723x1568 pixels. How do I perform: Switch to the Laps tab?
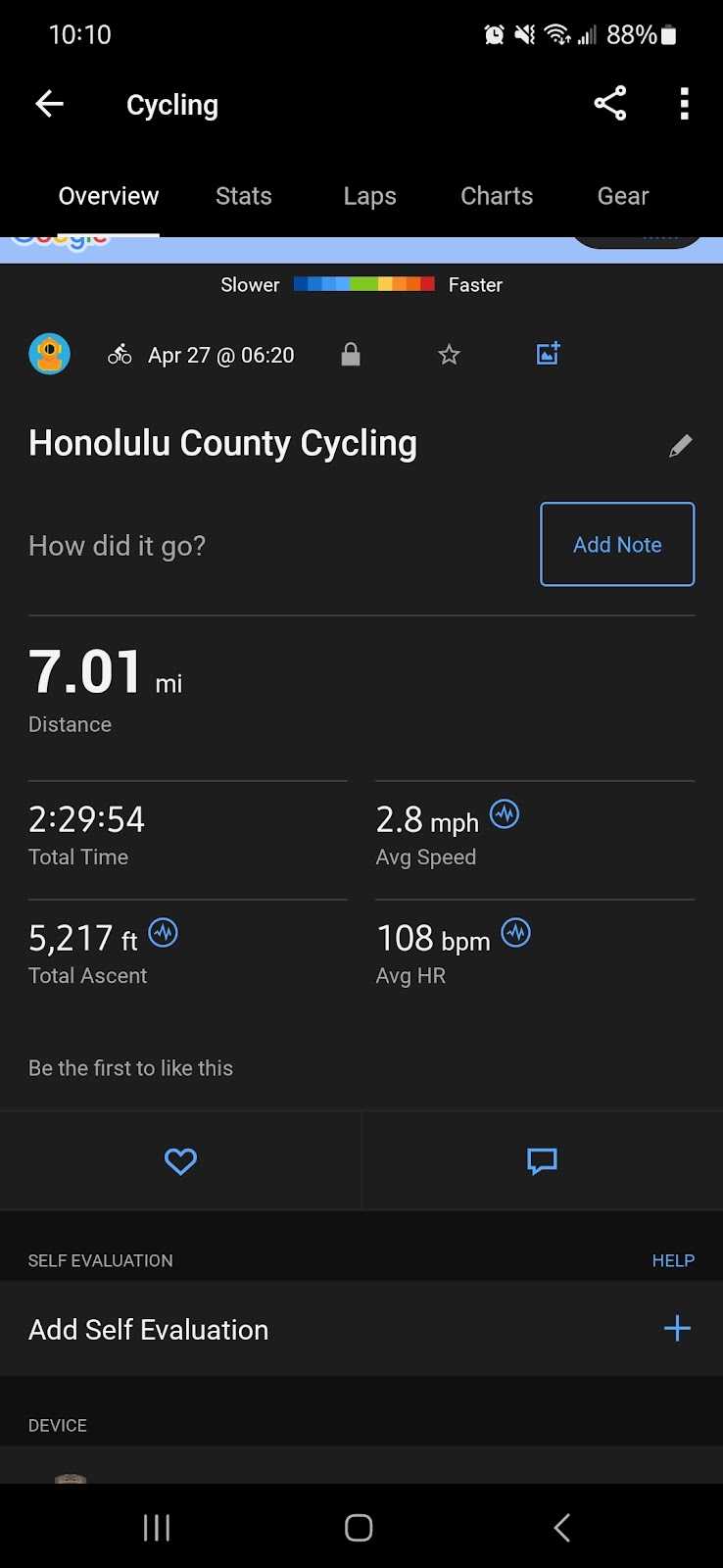click(369, 196)
